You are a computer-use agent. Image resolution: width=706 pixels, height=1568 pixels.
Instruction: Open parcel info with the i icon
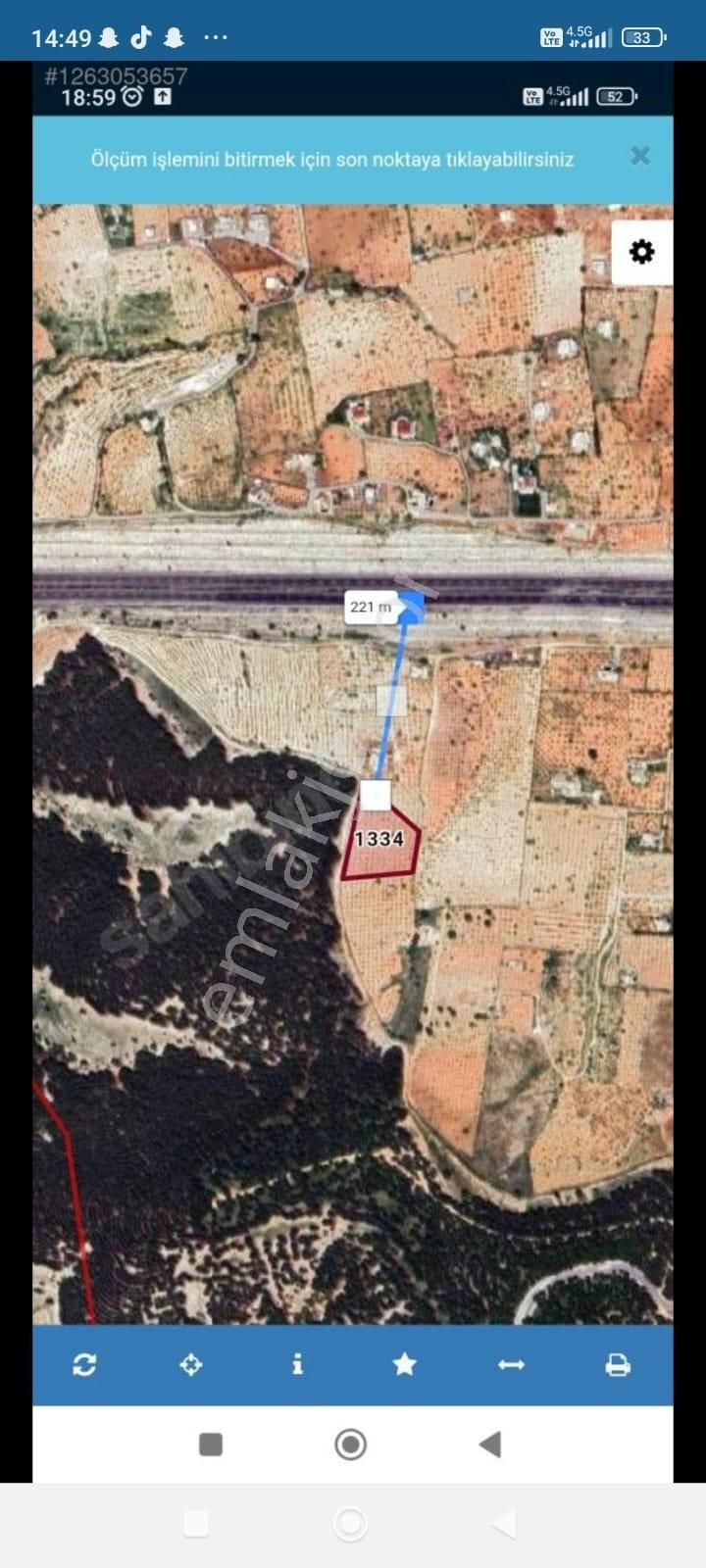point(298,1364)
